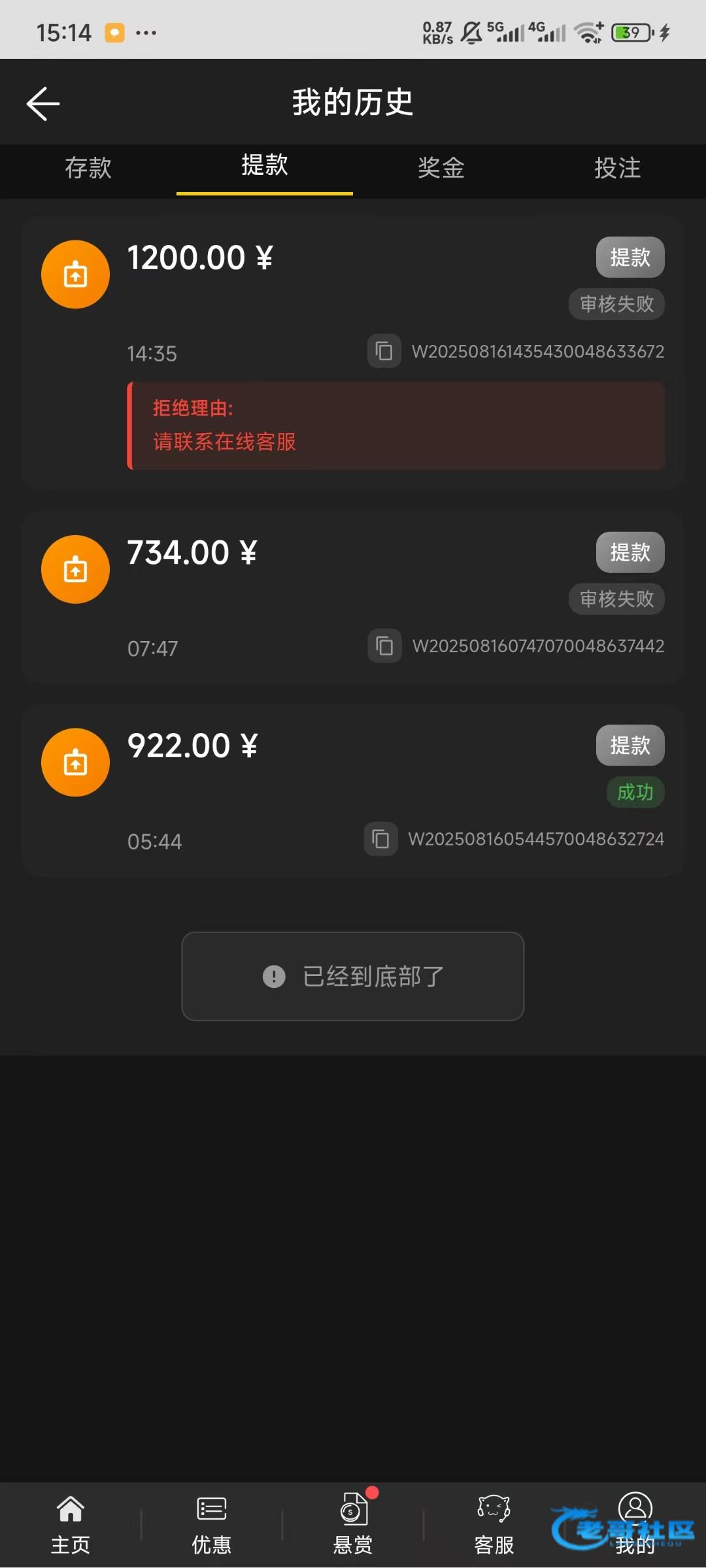706x1568 pixels.
Task: Copy order number of 1200.00 ¥ withdrawal
Action: coord(384,351)
